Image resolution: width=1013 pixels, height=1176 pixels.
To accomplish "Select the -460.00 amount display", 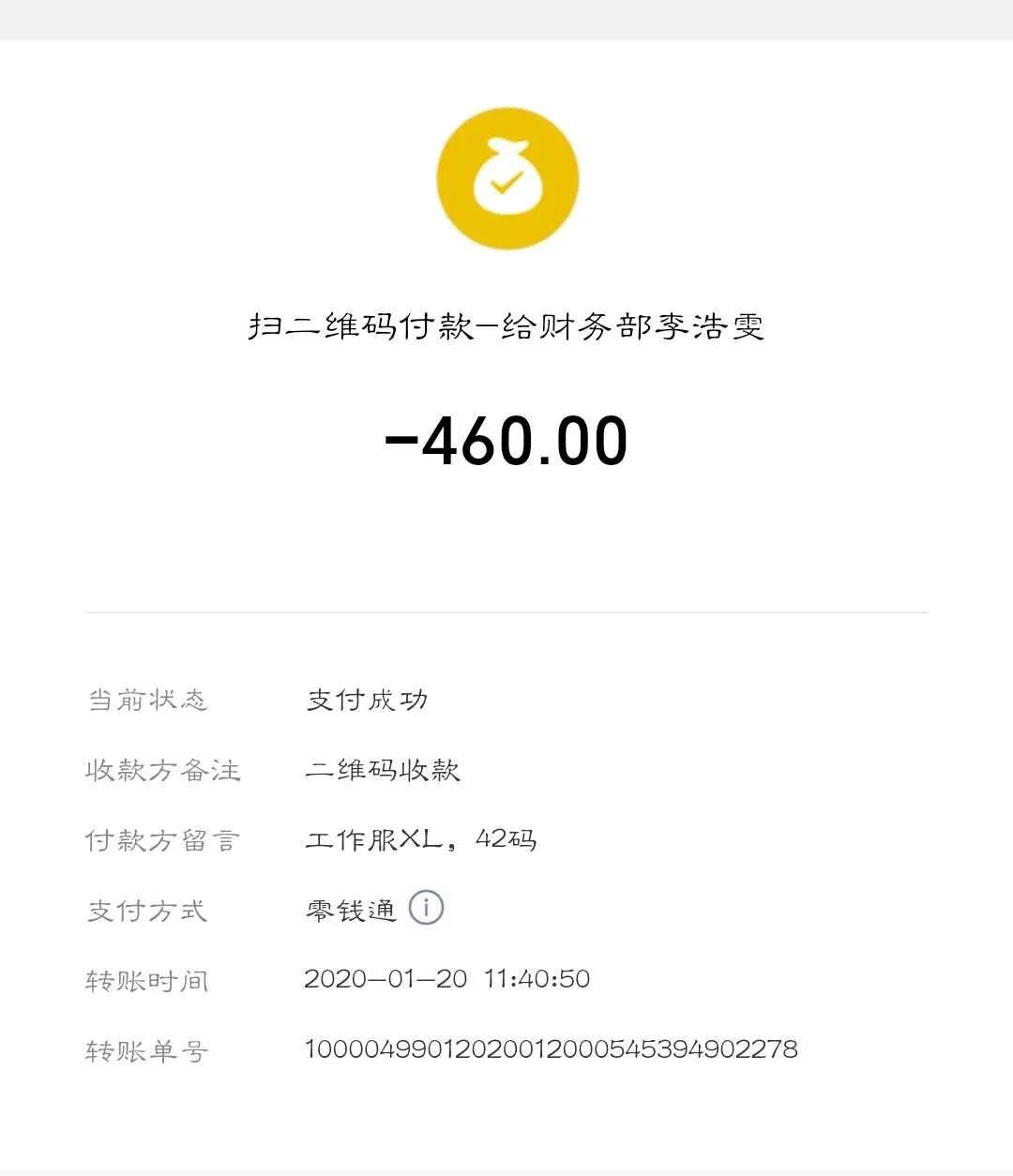I will tap(506, 441).
